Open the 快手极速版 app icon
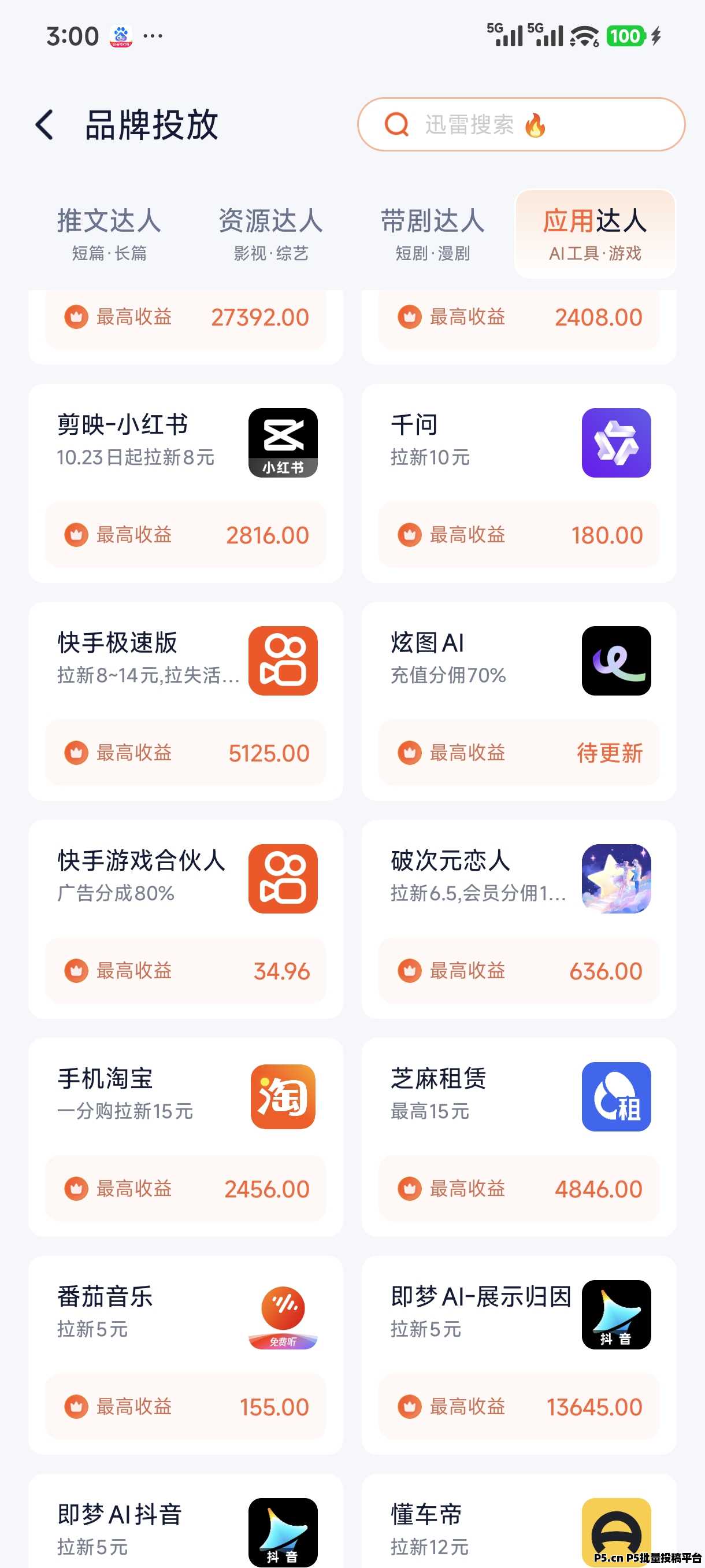The image size is (705, 1568). 283,660
